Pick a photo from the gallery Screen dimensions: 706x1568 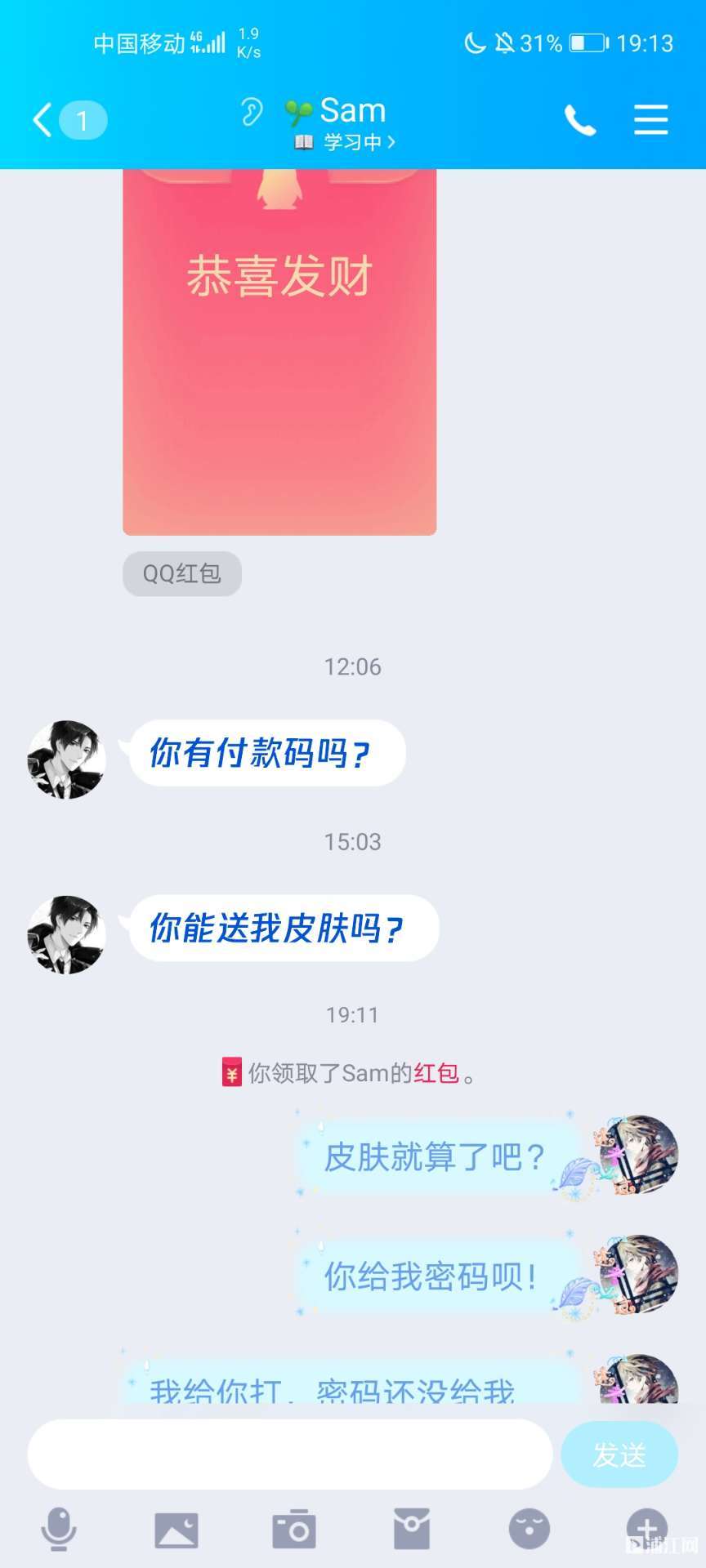coord(176,1529)
